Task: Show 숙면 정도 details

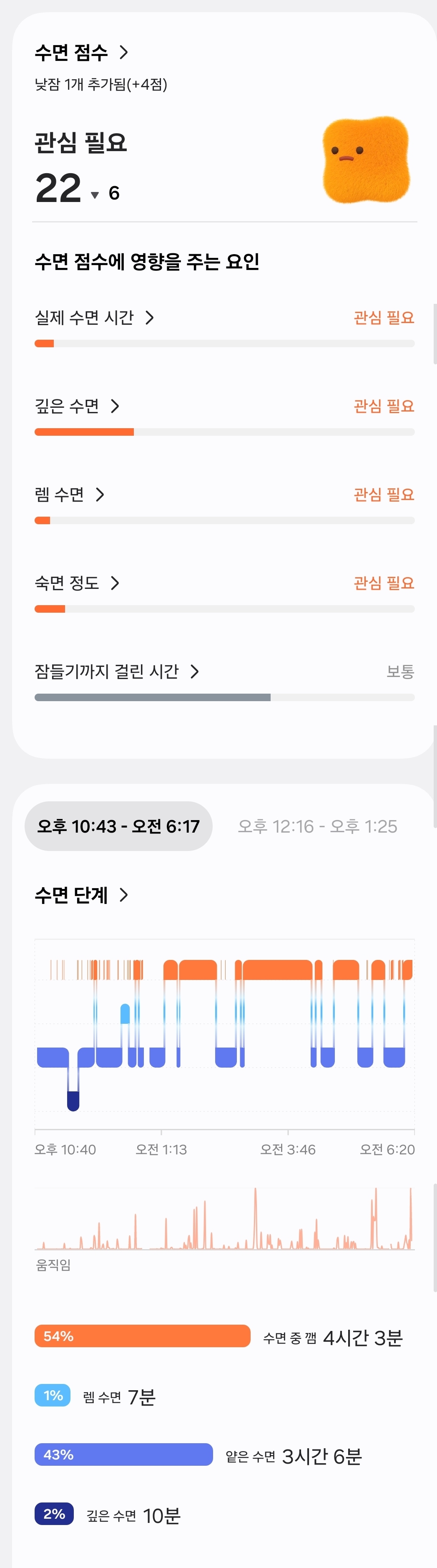Action: (x=77, y=583)
